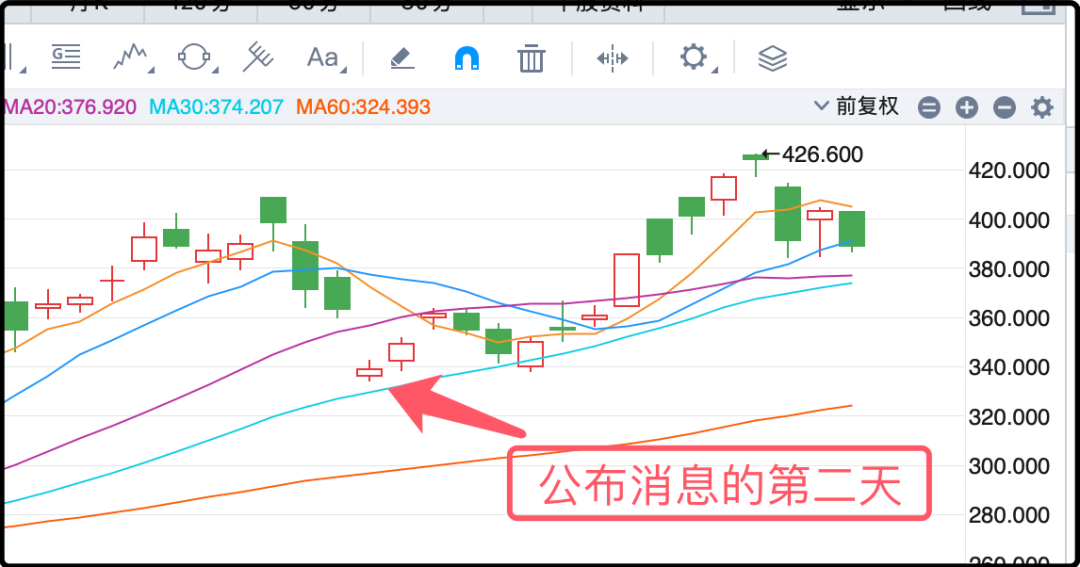Delete drawings with the trash icon
The image size is (1080, 567).
click(531, 58)
